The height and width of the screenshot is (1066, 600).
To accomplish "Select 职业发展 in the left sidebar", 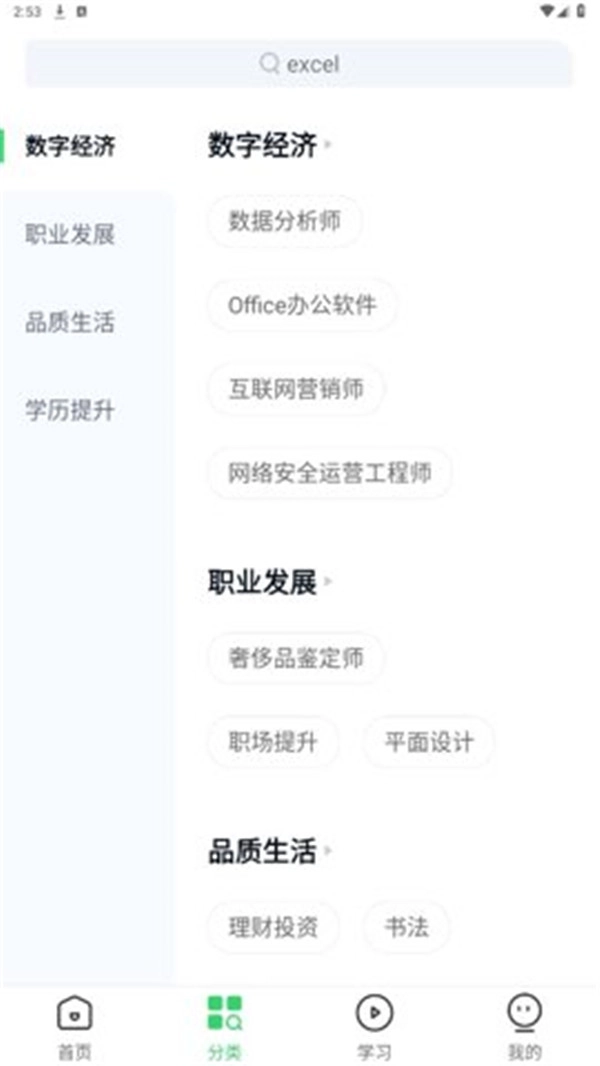I will tap(70, 235).
